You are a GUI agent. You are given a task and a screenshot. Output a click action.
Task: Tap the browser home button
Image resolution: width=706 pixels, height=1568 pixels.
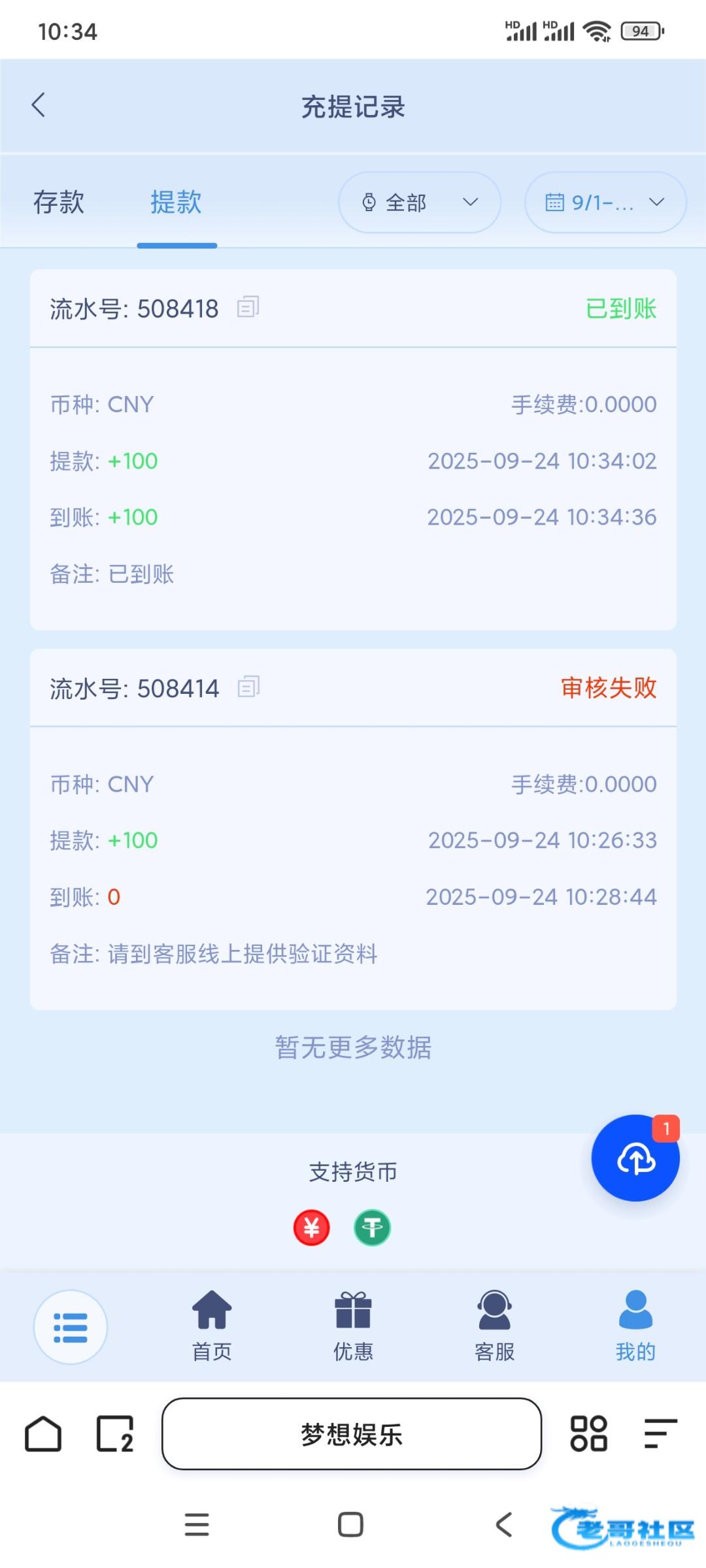tap(43, 1434)
